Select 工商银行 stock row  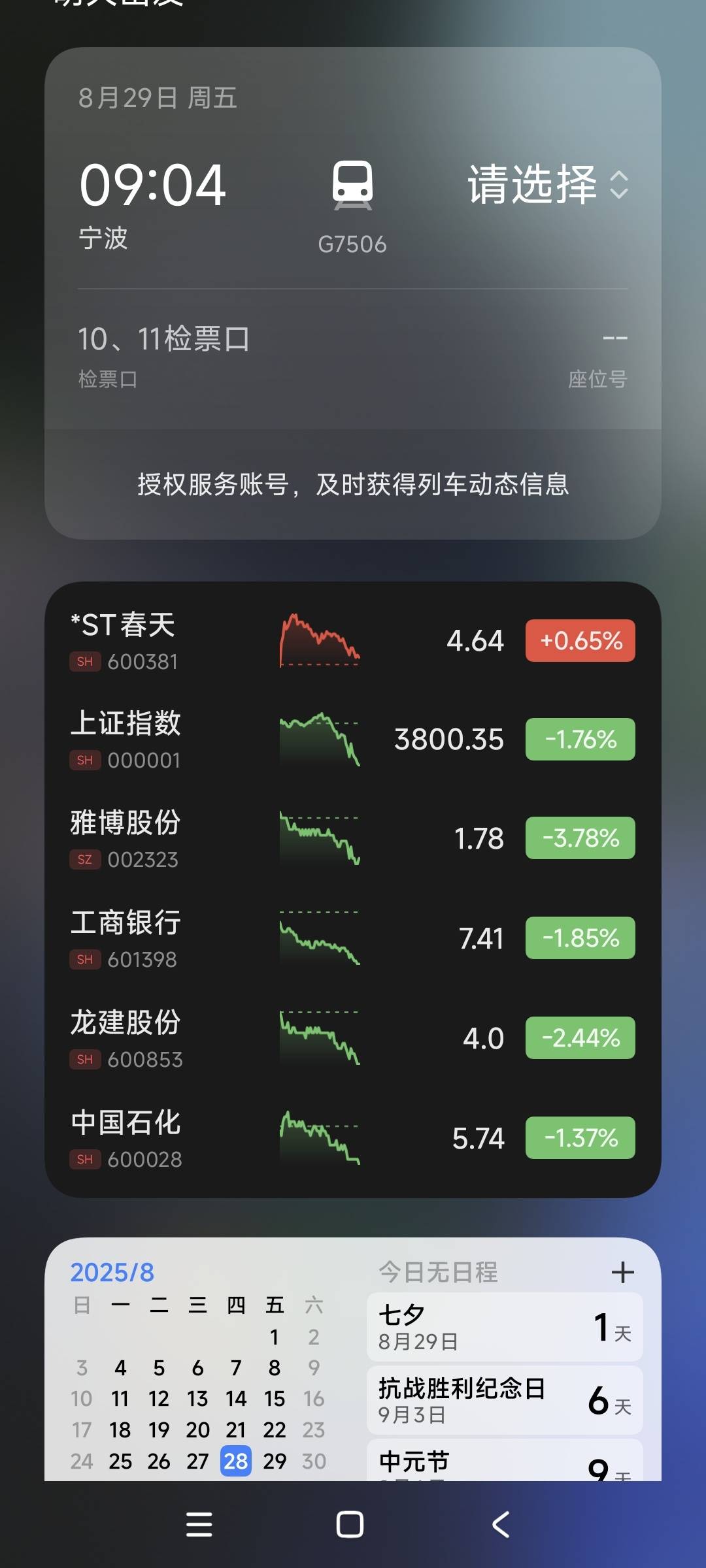[x=353, y=939]
